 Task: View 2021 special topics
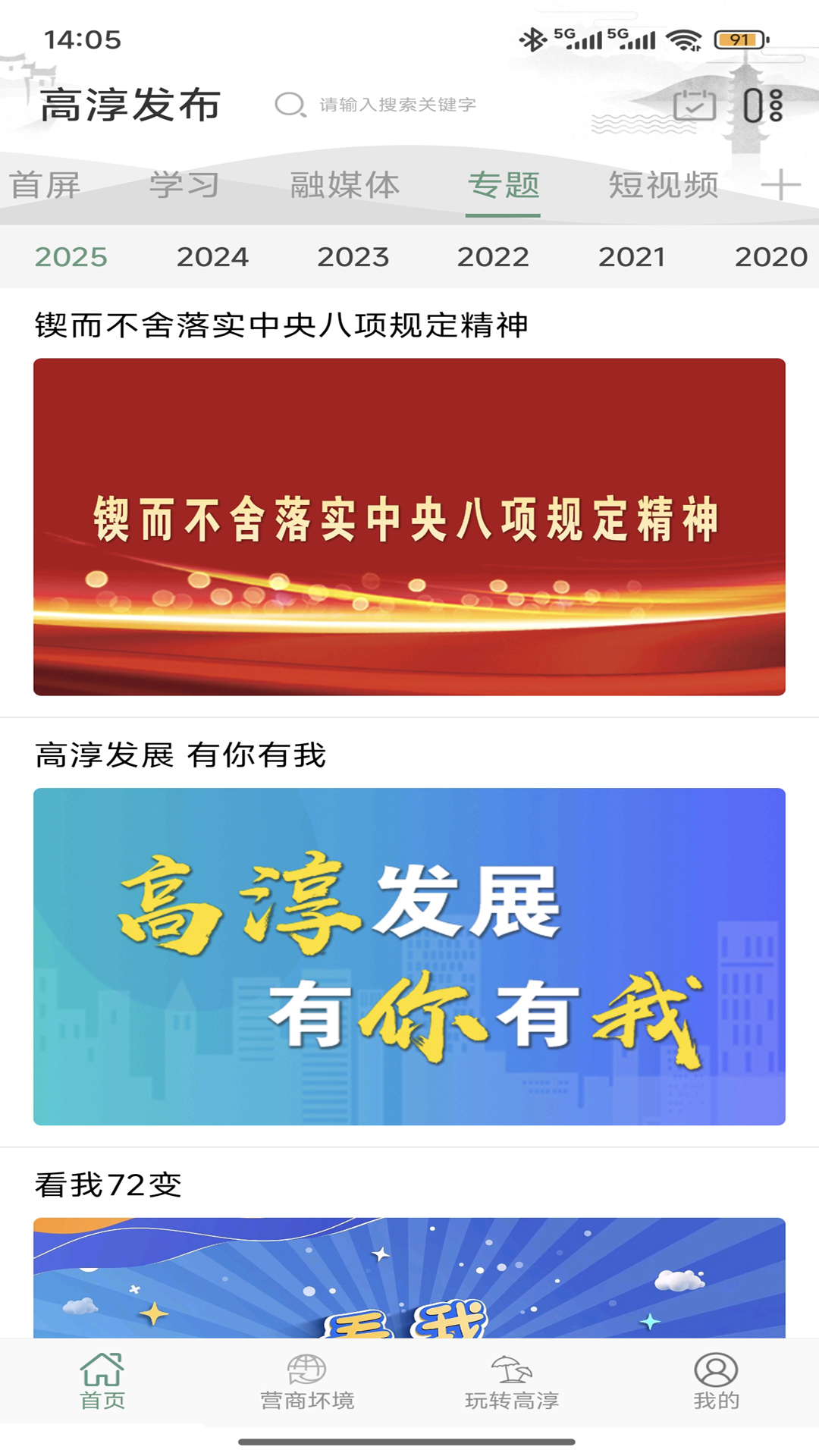point(632,257)
